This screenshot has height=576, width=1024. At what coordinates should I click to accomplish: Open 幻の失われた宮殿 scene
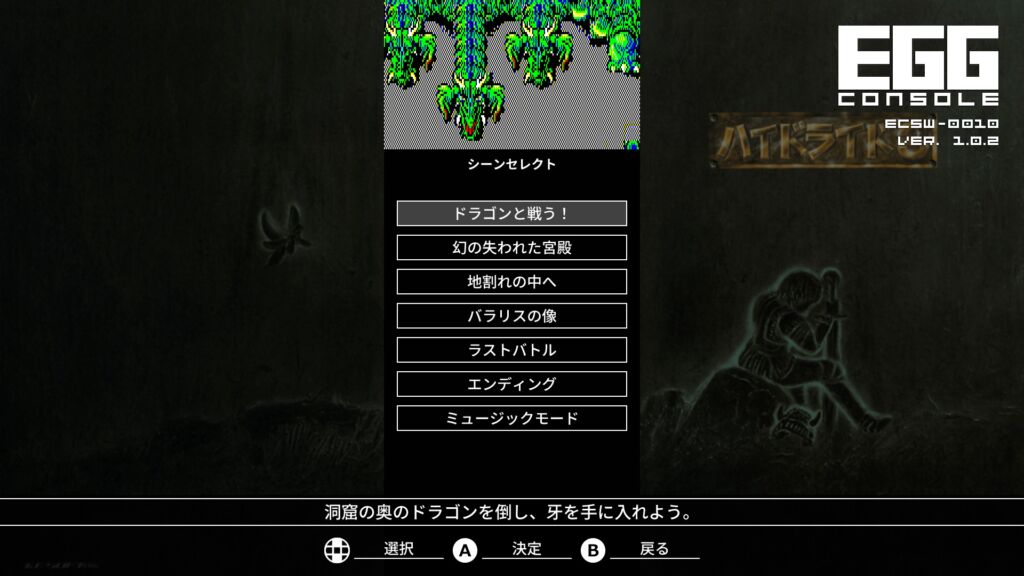[511, 248]
